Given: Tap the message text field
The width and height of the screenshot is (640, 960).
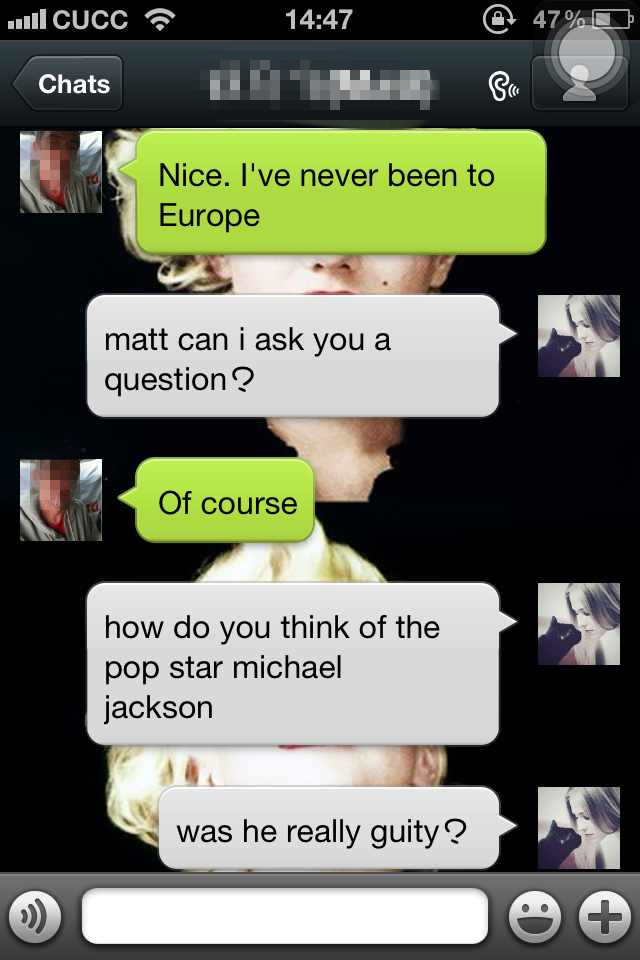Looking at the screenshot, I should 285,915.
